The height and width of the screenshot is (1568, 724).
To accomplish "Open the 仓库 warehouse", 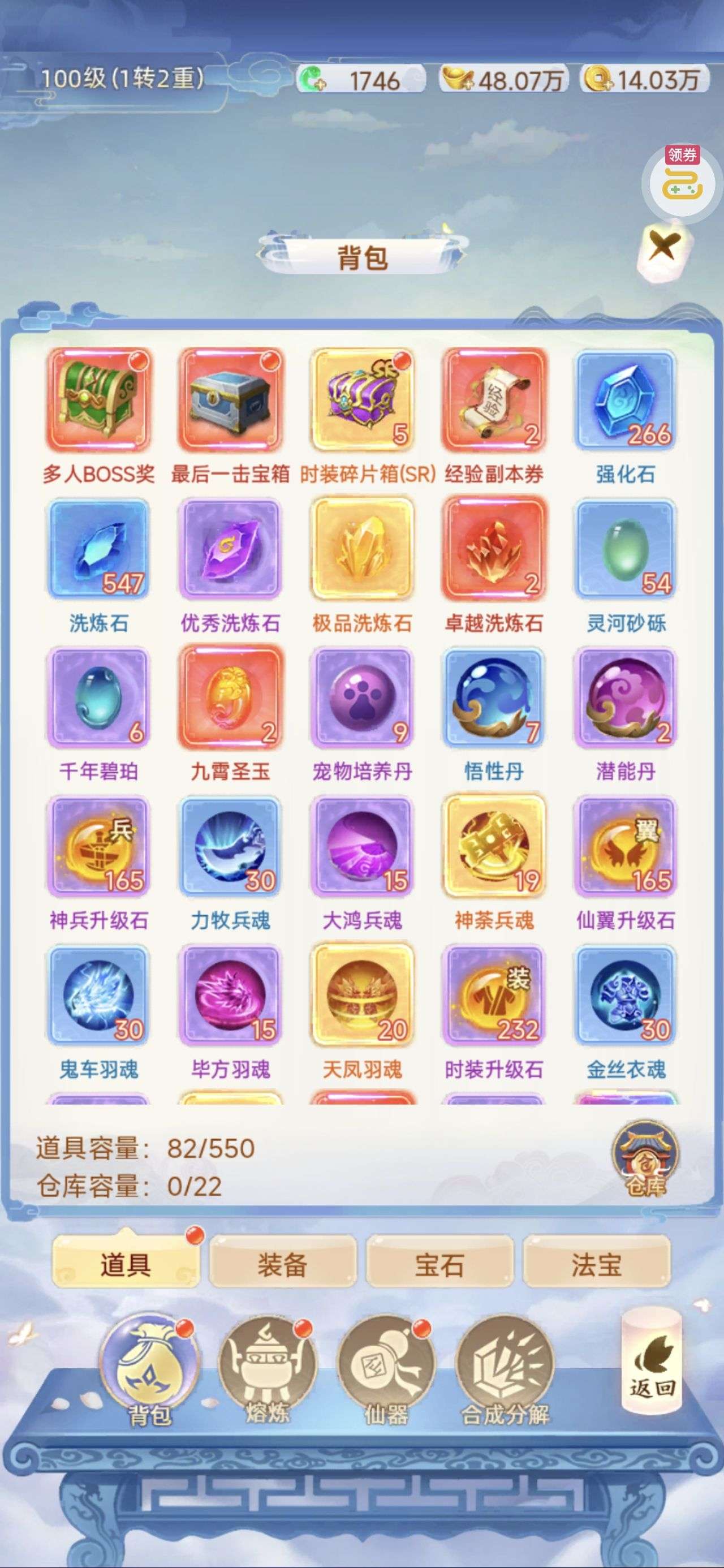I will click(645, 1161).
